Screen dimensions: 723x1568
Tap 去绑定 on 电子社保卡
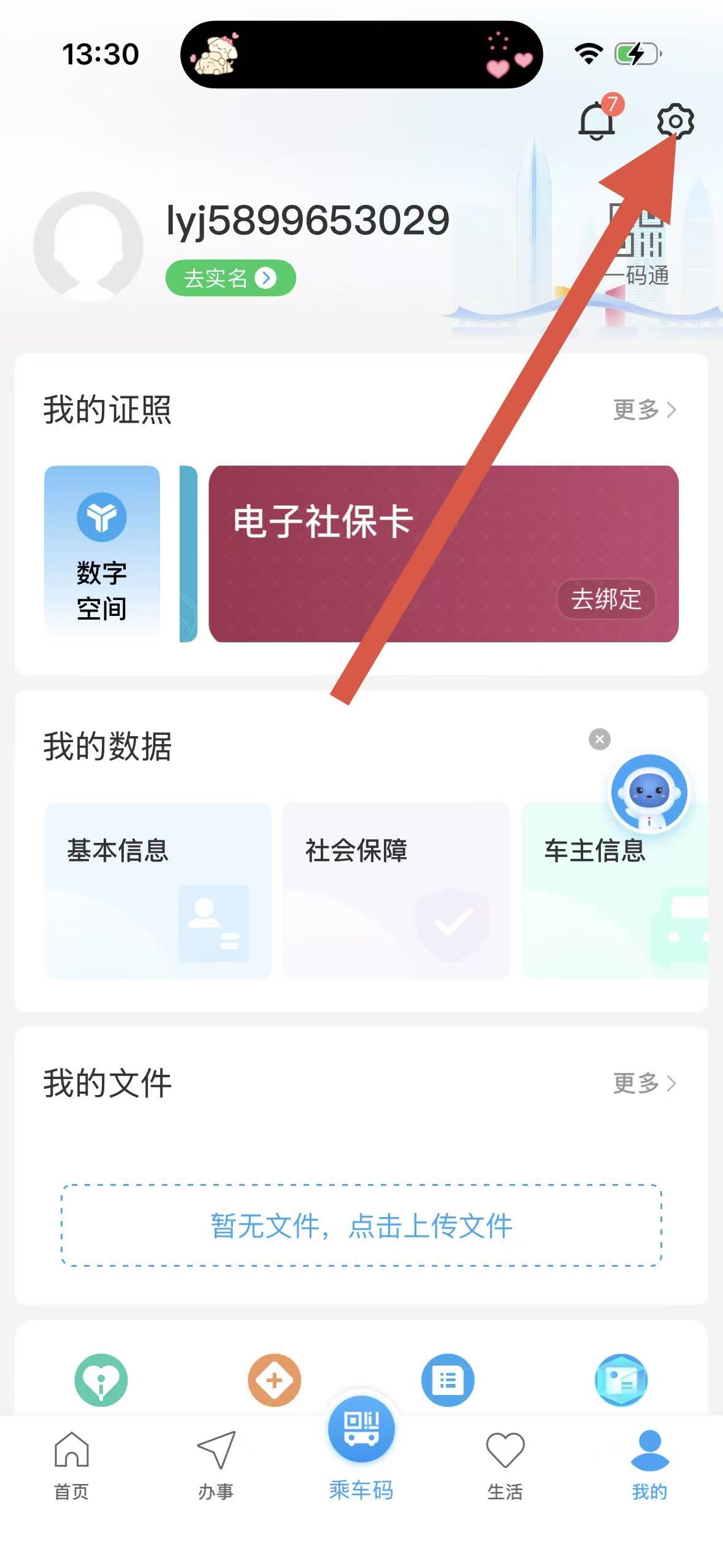coord(606,599)
